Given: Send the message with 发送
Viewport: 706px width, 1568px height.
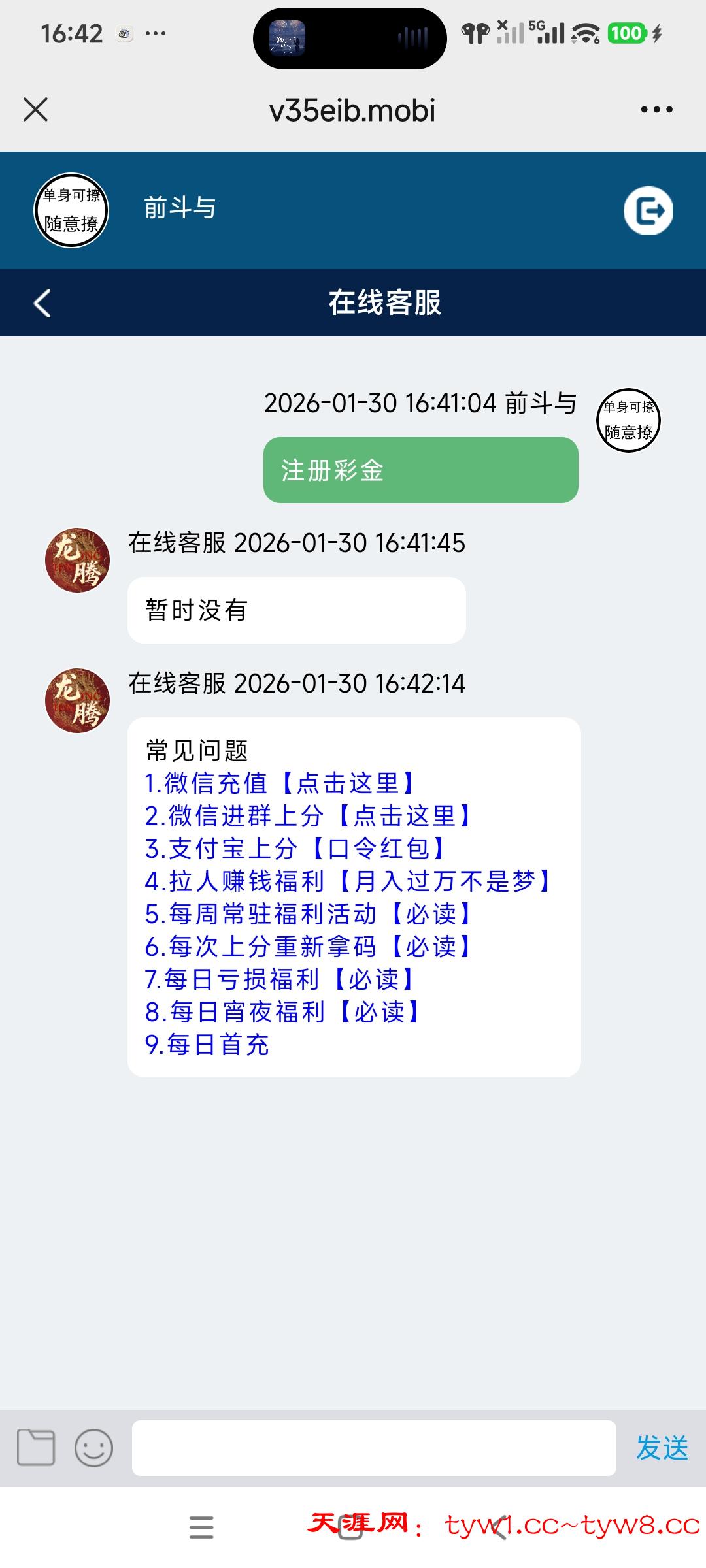Looking at the screenshot, I should (662, 1448).
